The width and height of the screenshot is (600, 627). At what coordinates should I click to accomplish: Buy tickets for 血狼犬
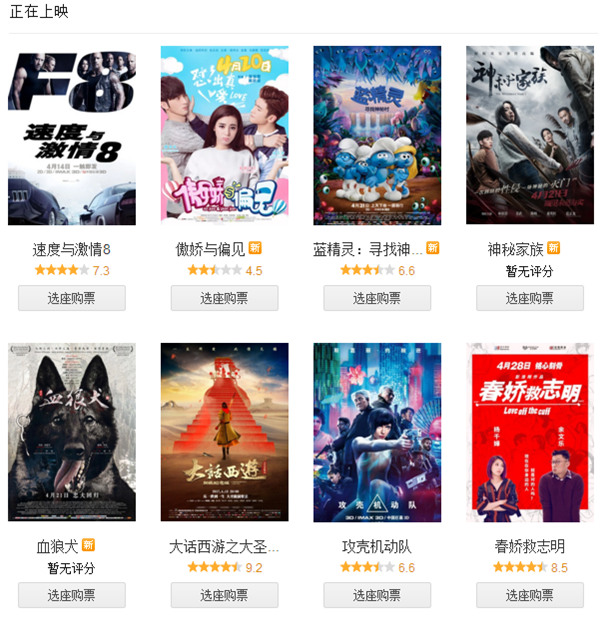[72, 595]
